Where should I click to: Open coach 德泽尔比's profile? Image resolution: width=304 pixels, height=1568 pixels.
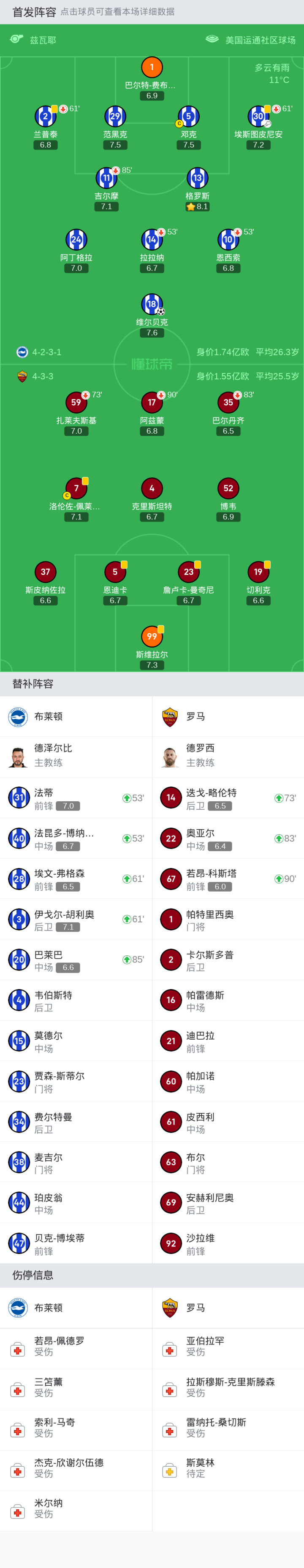76,755
